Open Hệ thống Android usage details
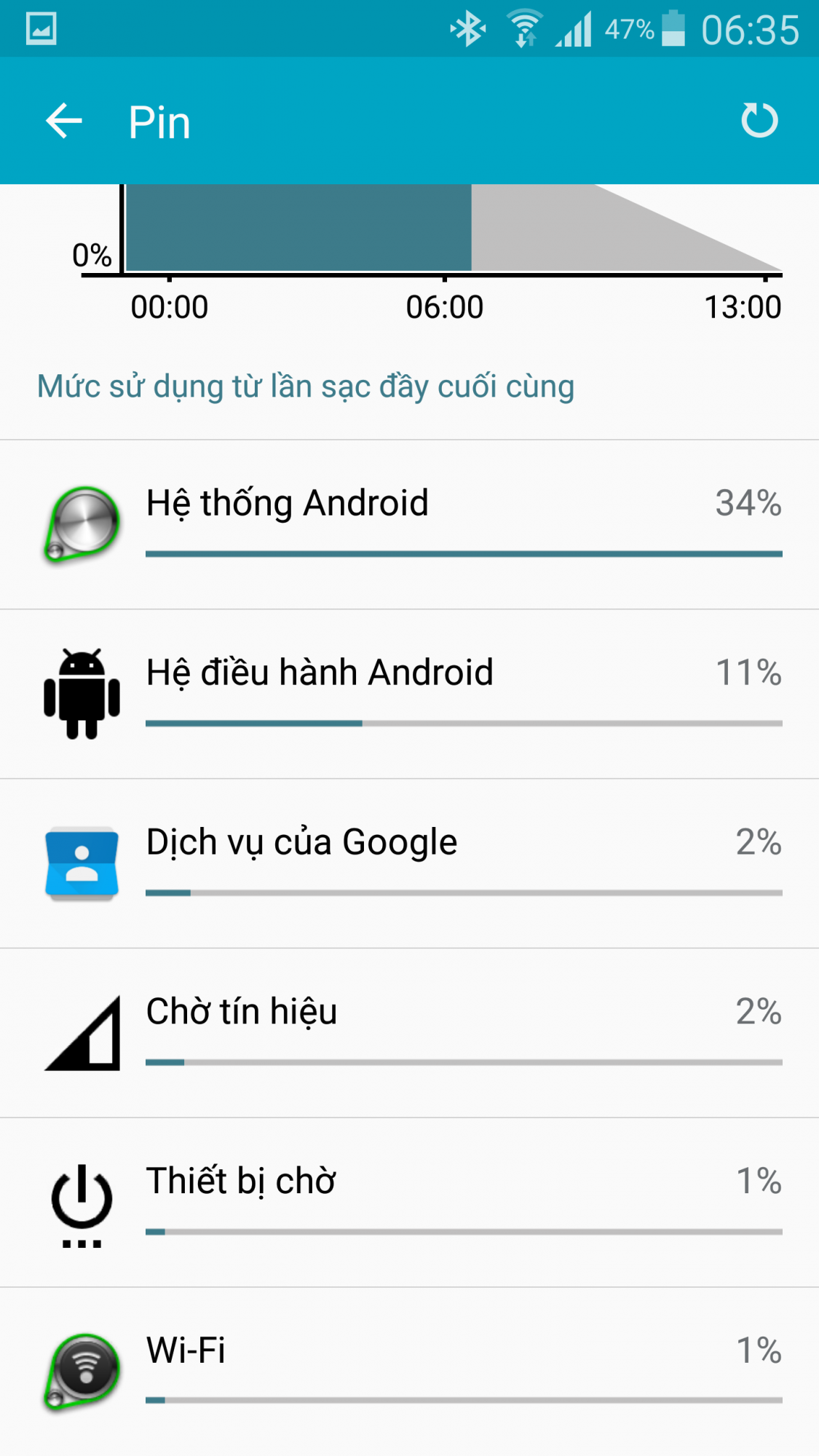The height and width of the screenshot is (1456, 819). pos(409,525)
